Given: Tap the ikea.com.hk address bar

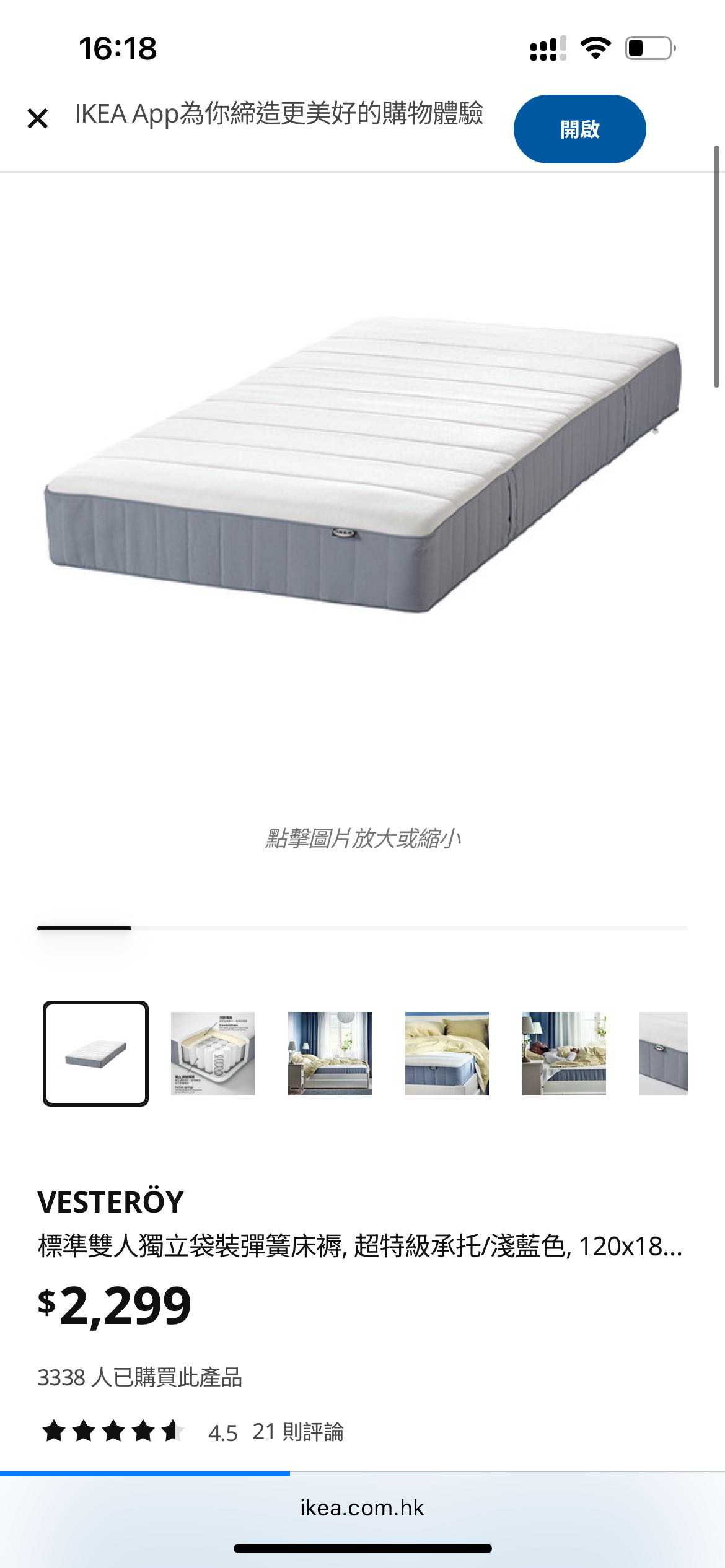Looking at the screenshot, I should [362, 1507].
